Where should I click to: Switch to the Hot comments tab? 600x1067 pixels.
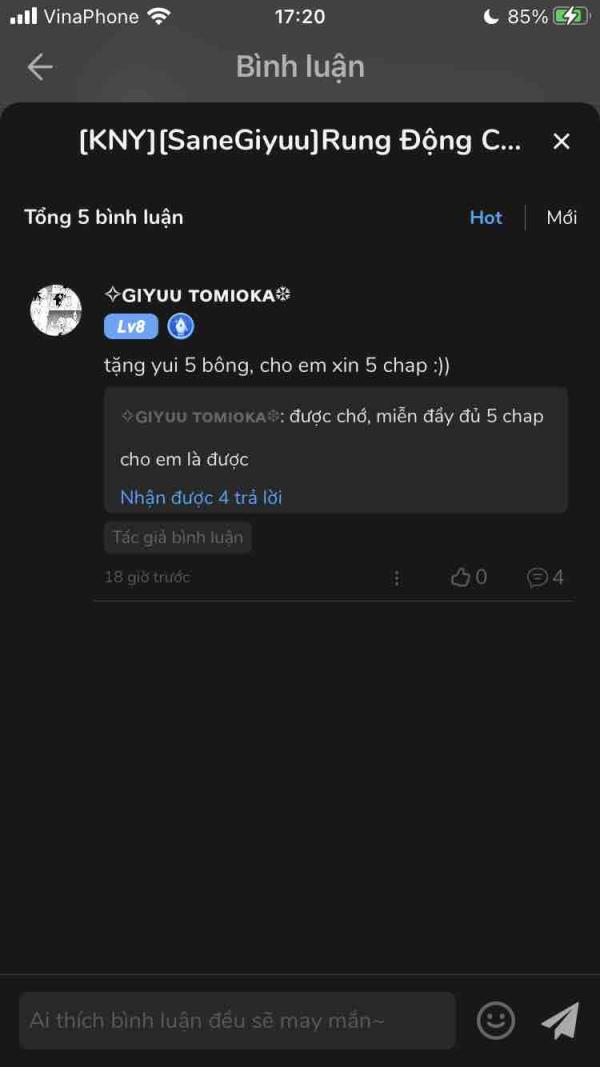click(x=486, y=217)
